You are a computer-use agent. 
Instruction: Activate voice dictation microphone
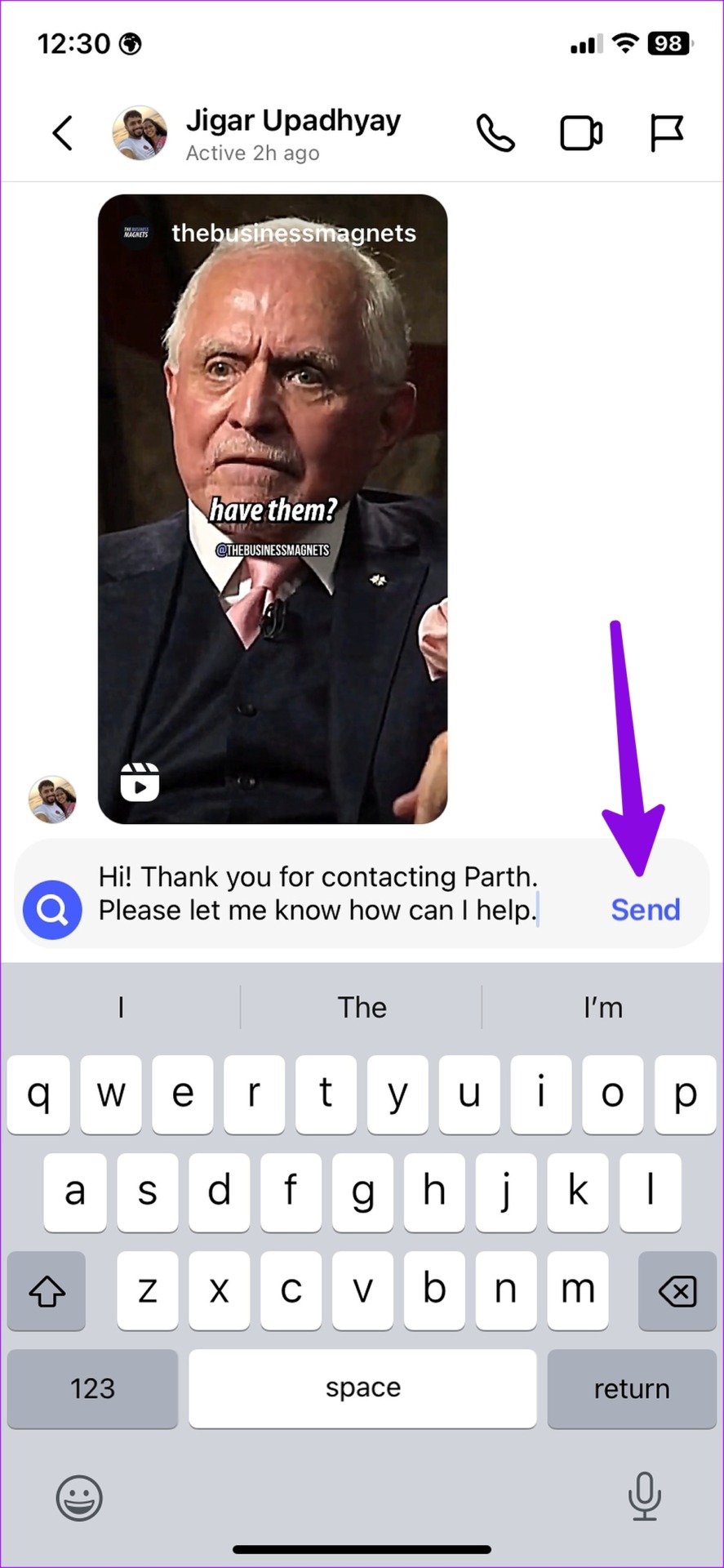click(645, 1498)
